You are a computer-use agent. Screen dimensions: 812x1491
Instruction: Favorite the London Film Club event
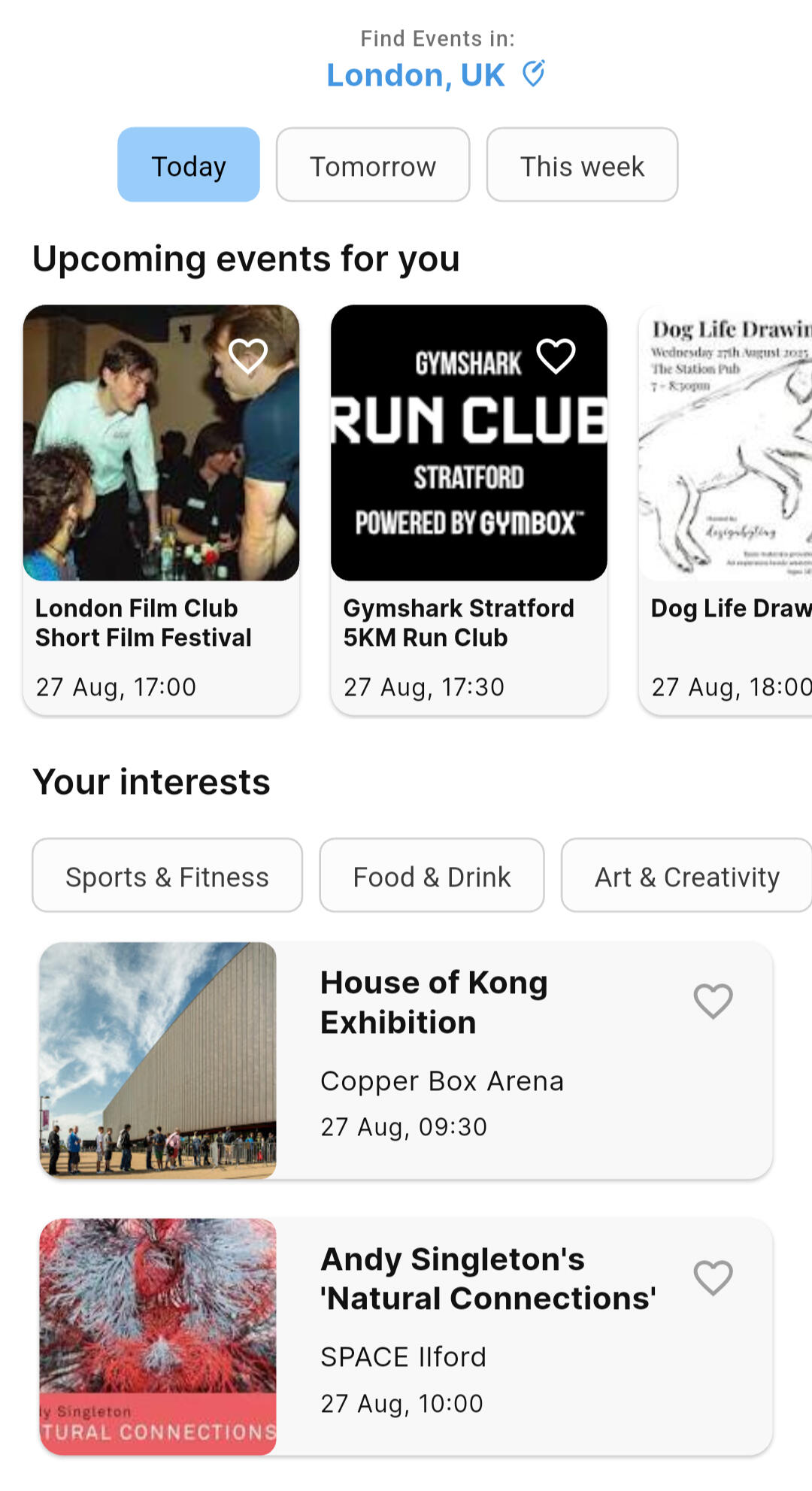(247, 356)
